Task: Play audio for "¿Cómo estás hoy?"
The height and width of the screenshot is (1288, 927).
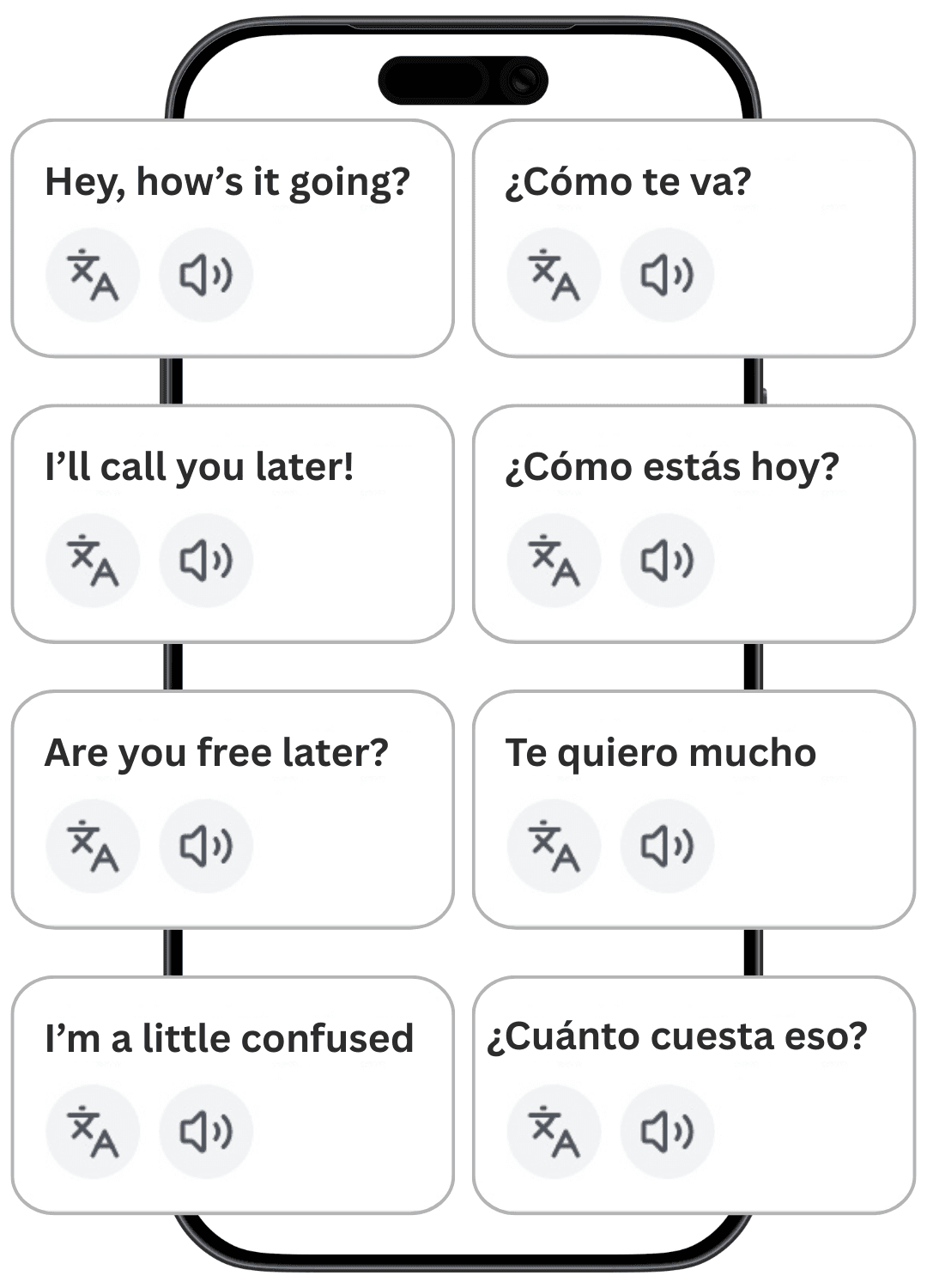Action: point(667,558)
